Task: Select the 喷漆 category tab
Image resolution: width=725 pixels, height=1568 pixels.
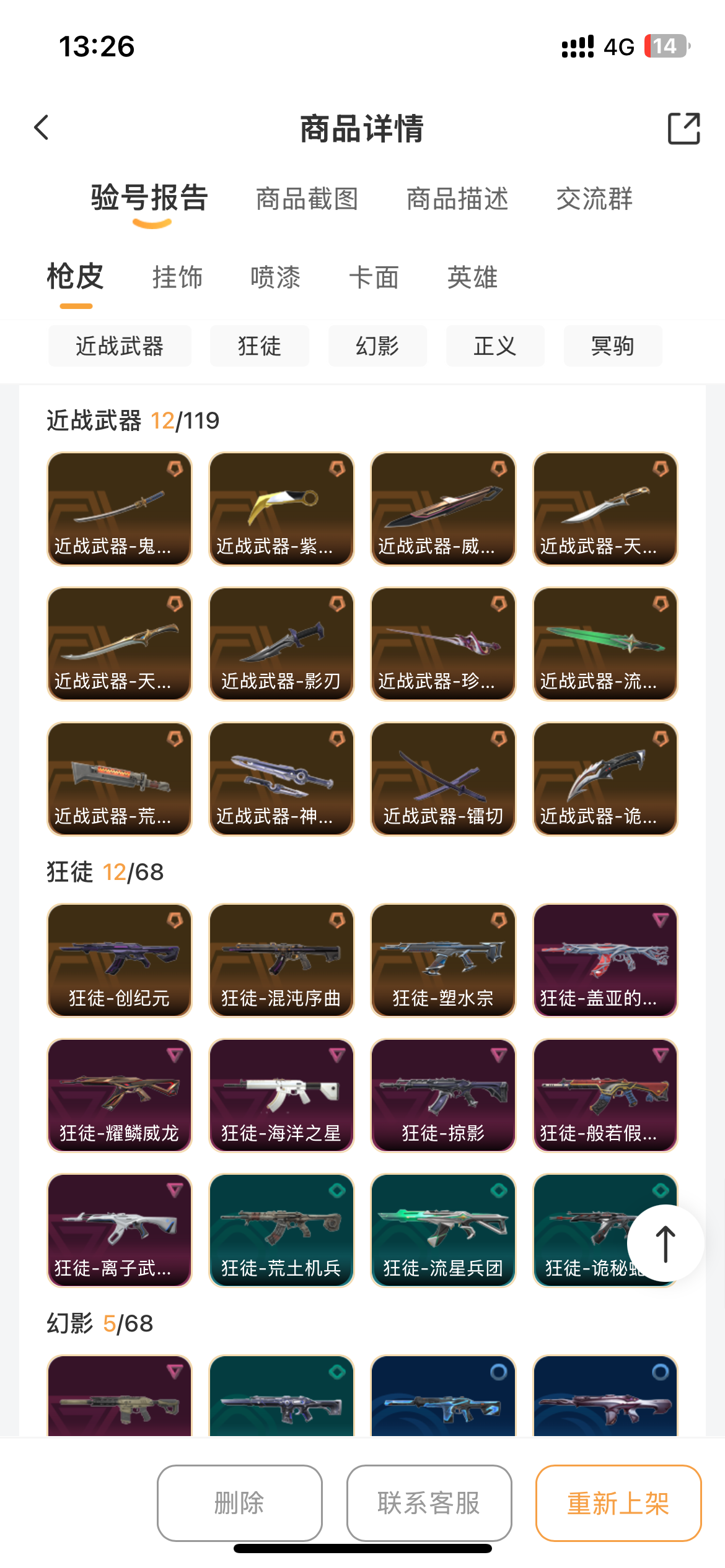Action: pyautogui.click(x=276, y=277)
